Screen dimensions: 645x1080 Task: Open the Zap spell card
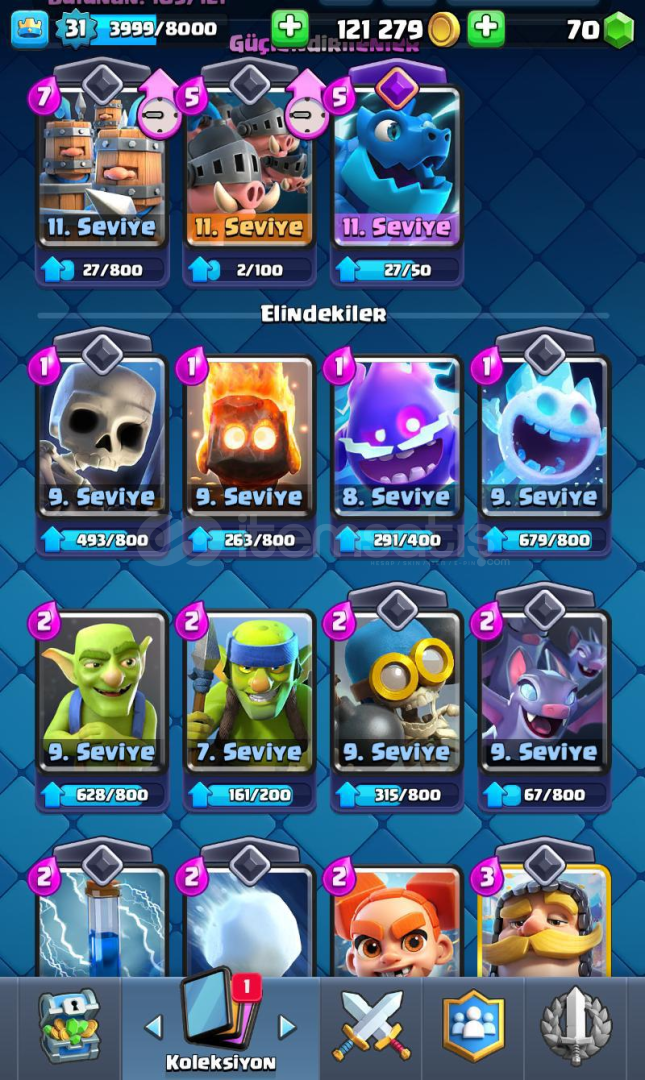click(102, 920)
